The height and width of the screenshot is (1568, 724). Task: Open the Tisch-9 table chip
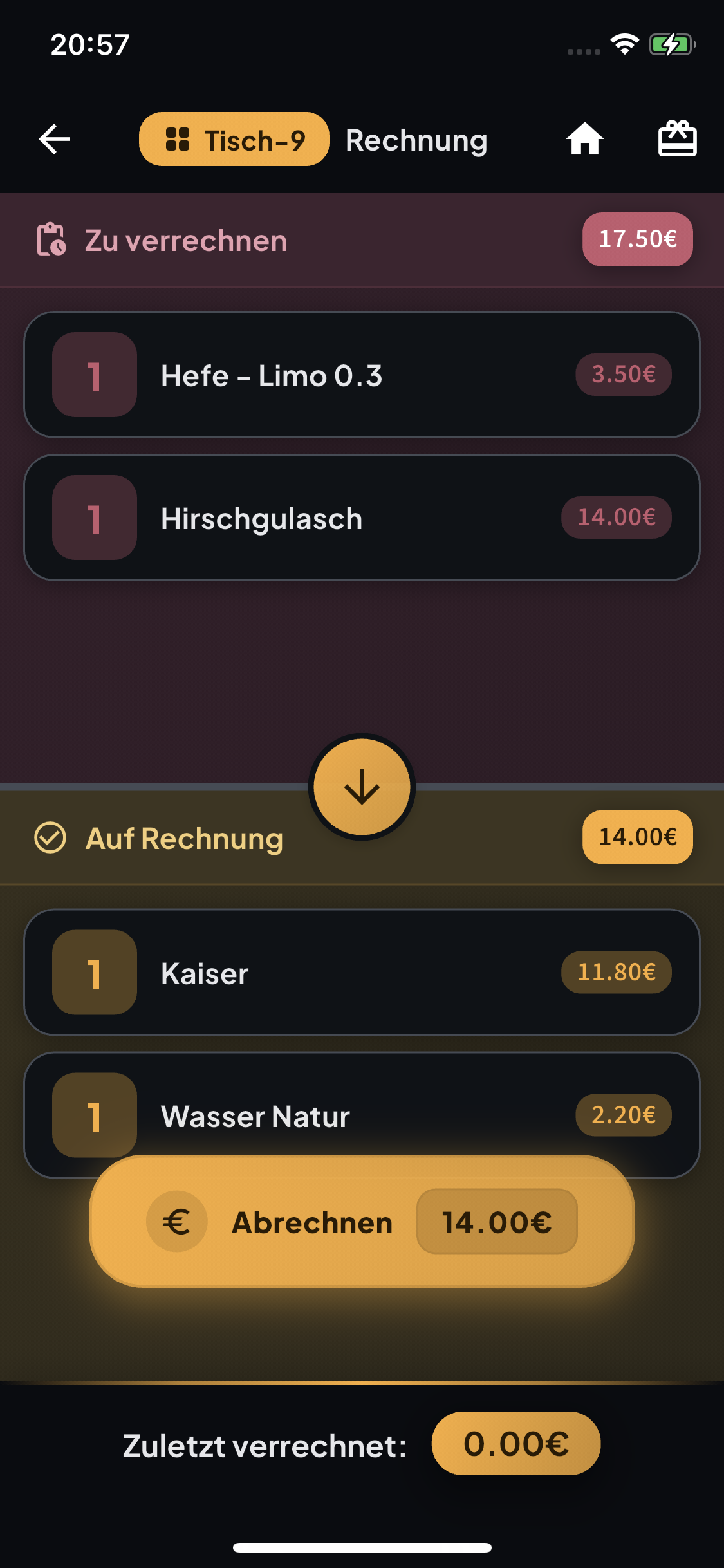click(x=234, y=140)
